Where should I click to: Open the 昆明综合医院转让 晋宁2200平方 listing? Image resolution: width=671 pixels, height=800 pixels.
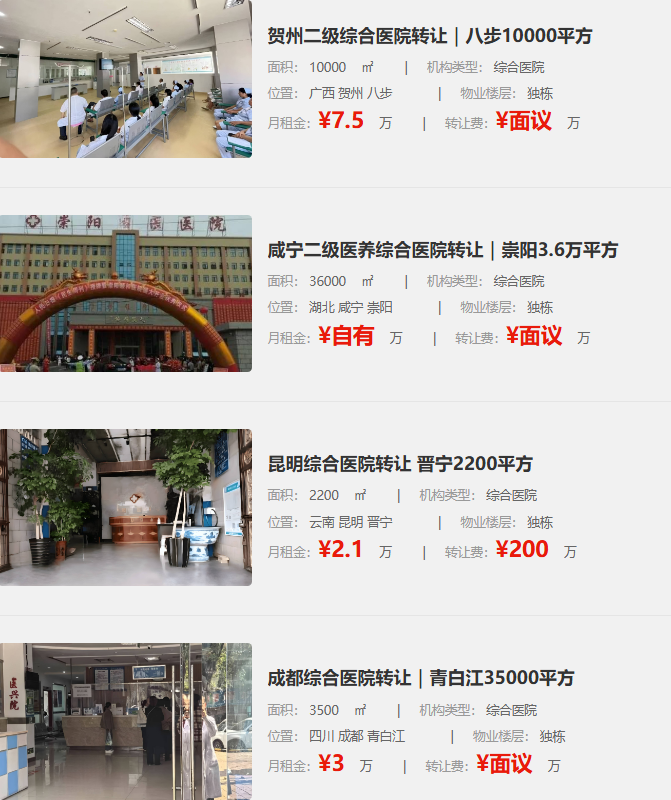coord(400,464)
